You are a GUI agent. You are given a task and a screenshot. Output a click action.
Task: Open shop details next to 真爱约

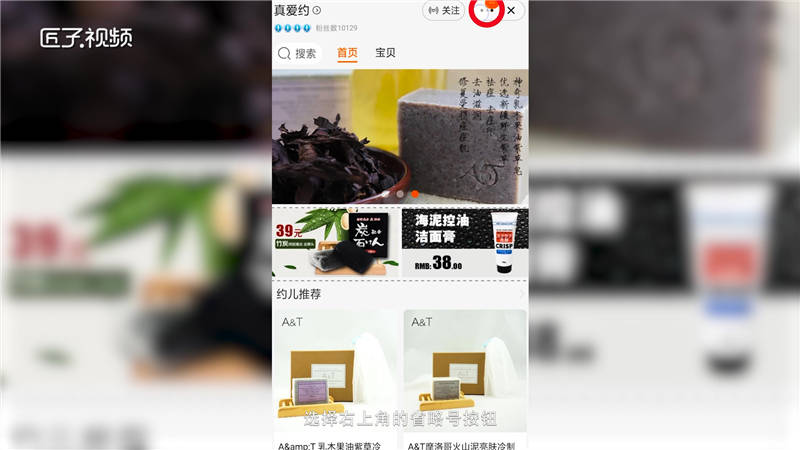click(317, 10)
